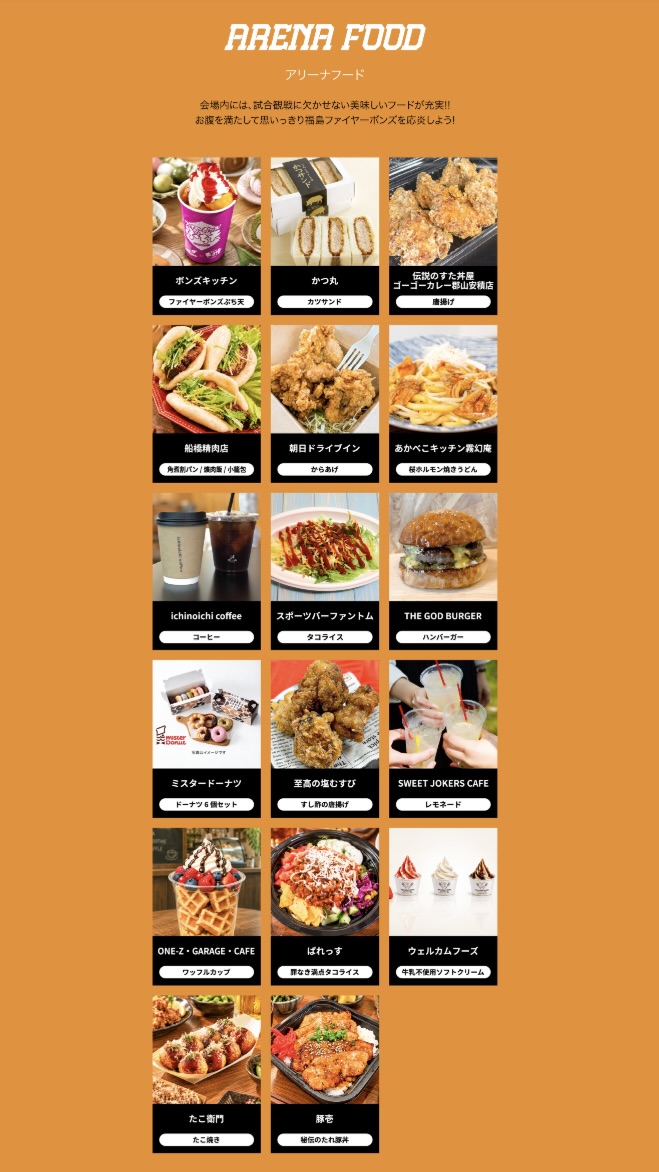Open the ichinoichi coffee card

(206, 571)
